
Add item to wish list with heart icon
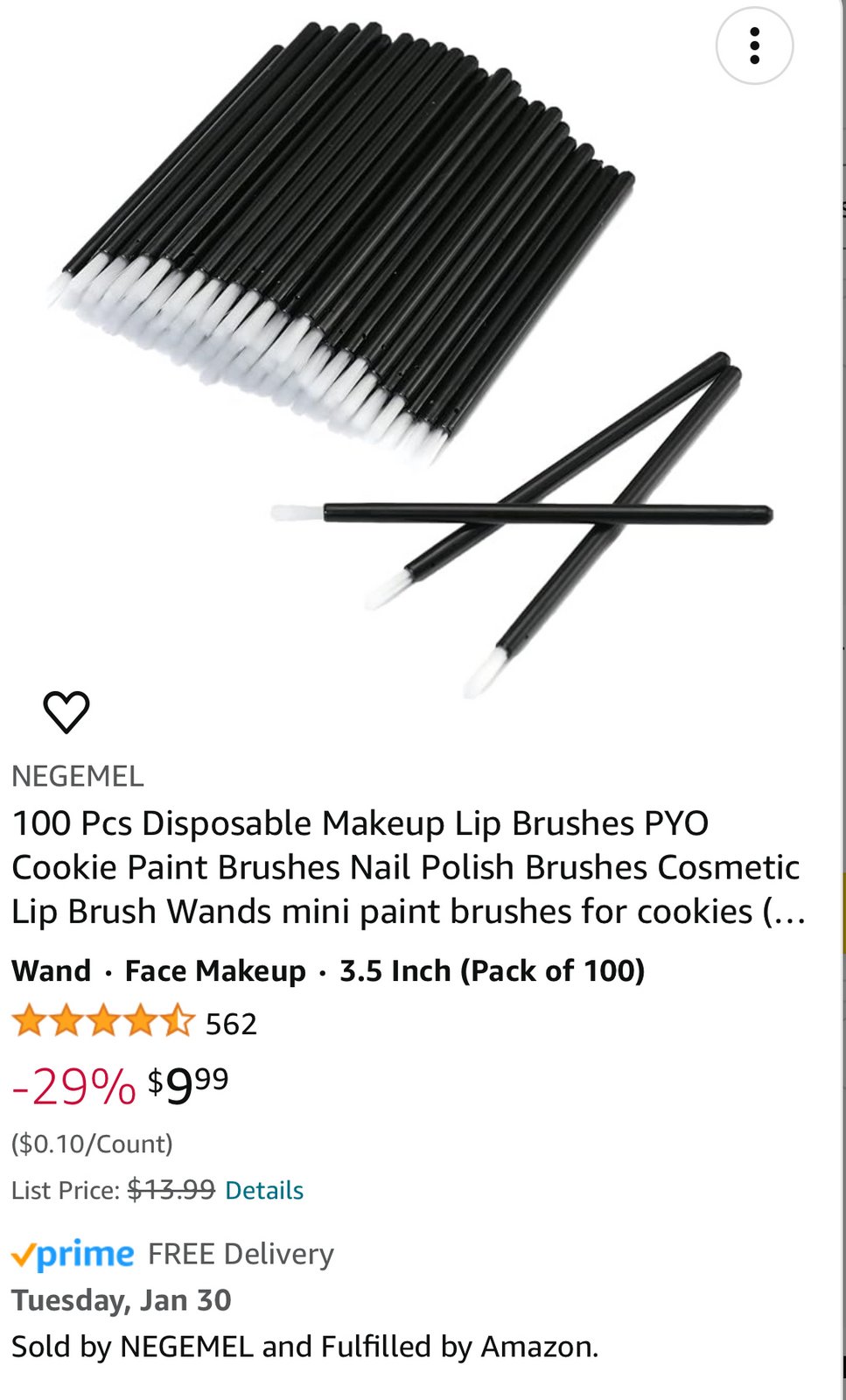tap(66, 711)
